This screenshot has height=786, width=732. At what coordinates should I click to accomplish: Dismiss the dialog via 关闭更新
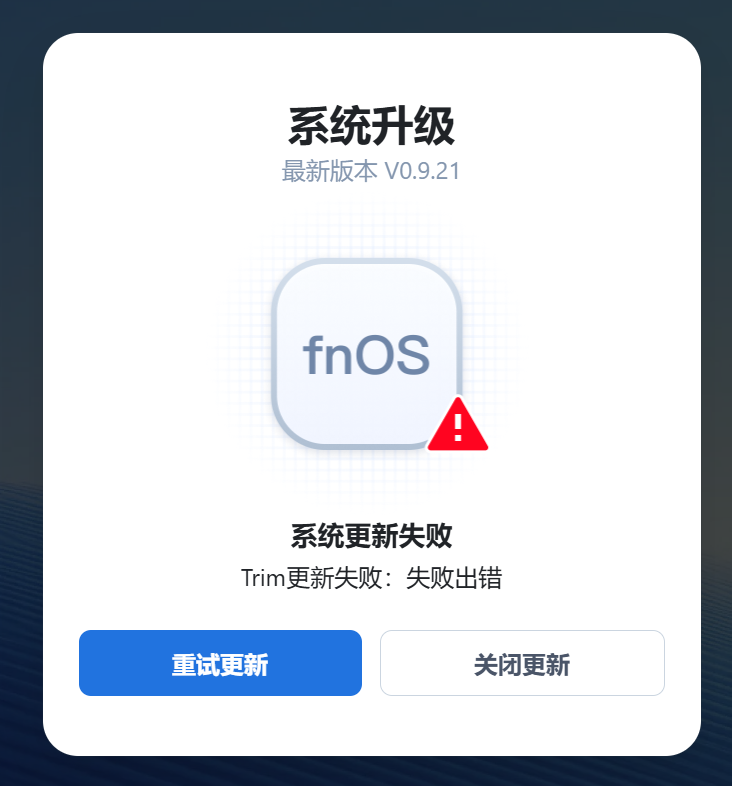(522, 663)
